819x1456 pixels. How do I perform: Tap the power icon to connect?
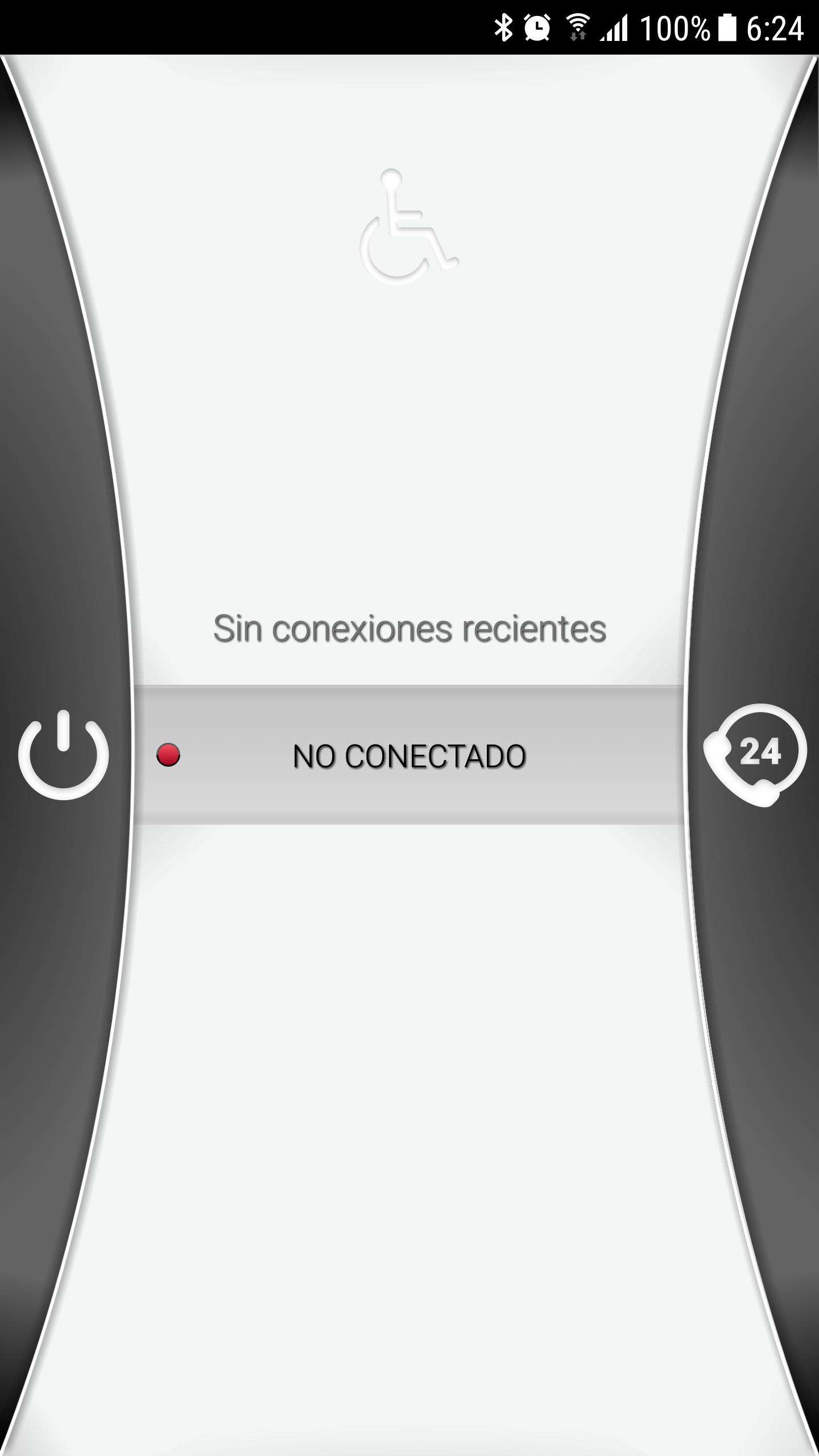pos(63,755)
